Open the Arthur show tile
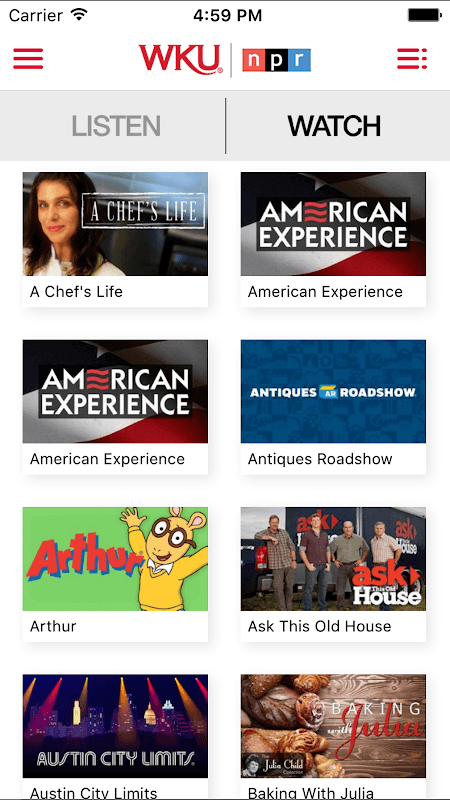Screen dimensions: 450x800 pyautogui.click(x=115, y=574)
